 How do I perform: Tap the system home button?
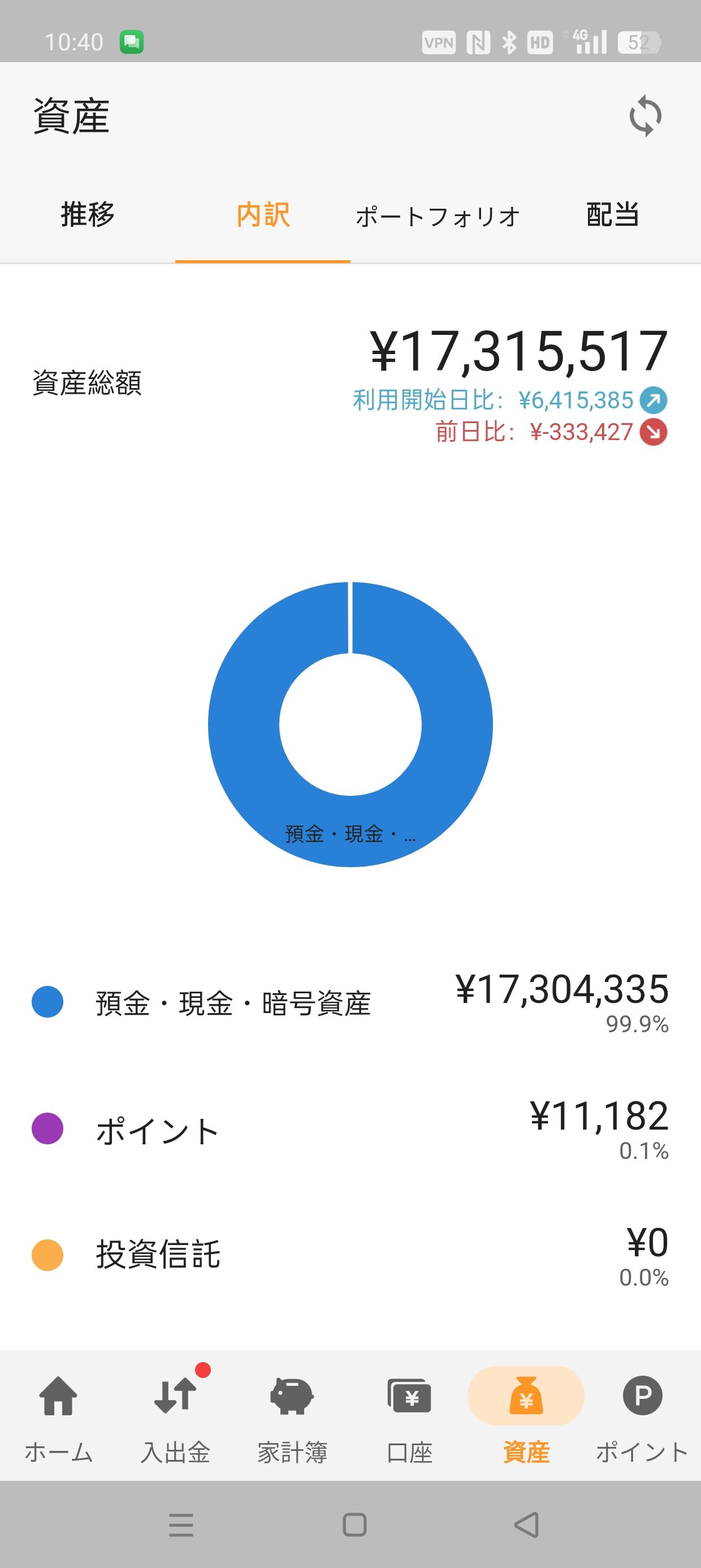click(354, 1524)
